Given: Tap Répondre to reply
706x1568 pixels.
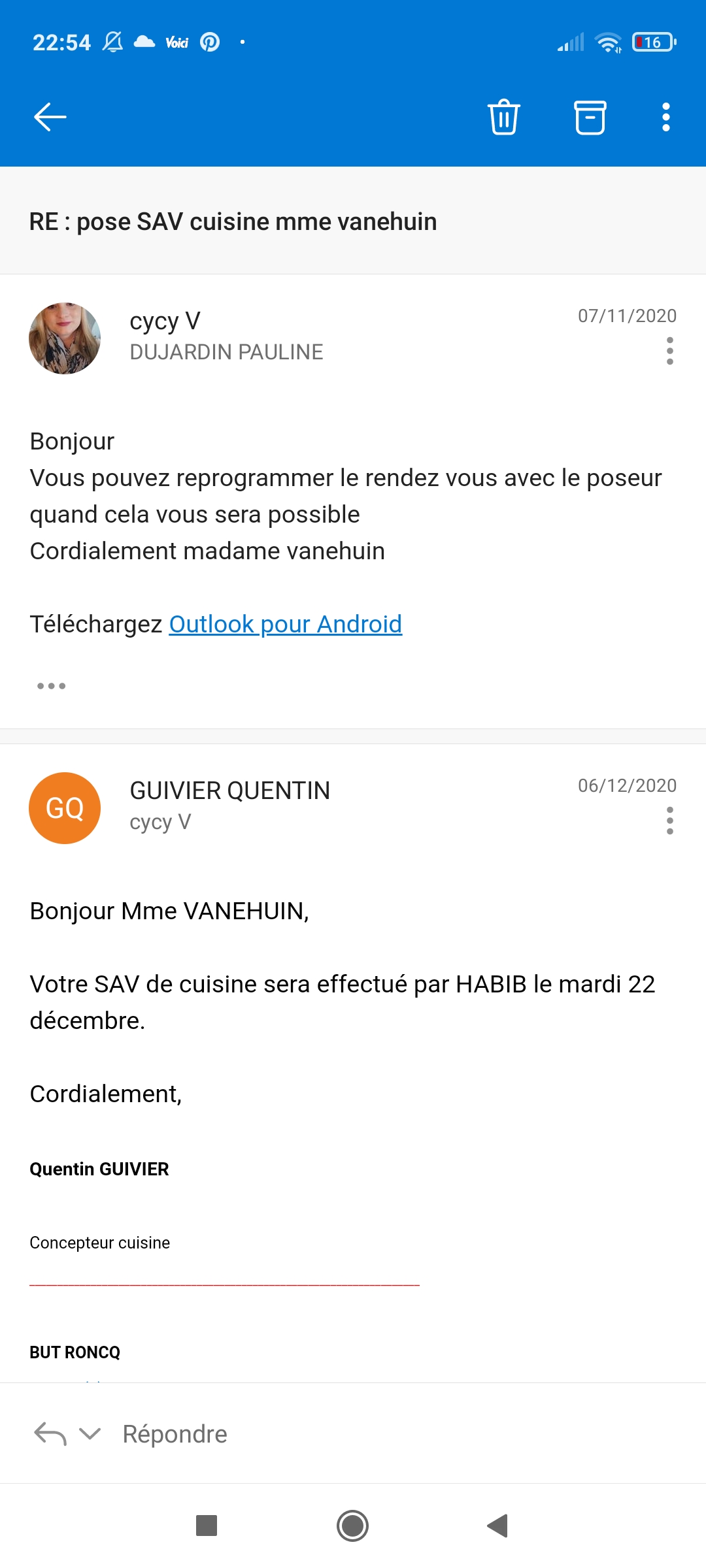Looking at the screenshot, I should point(175,1434).
